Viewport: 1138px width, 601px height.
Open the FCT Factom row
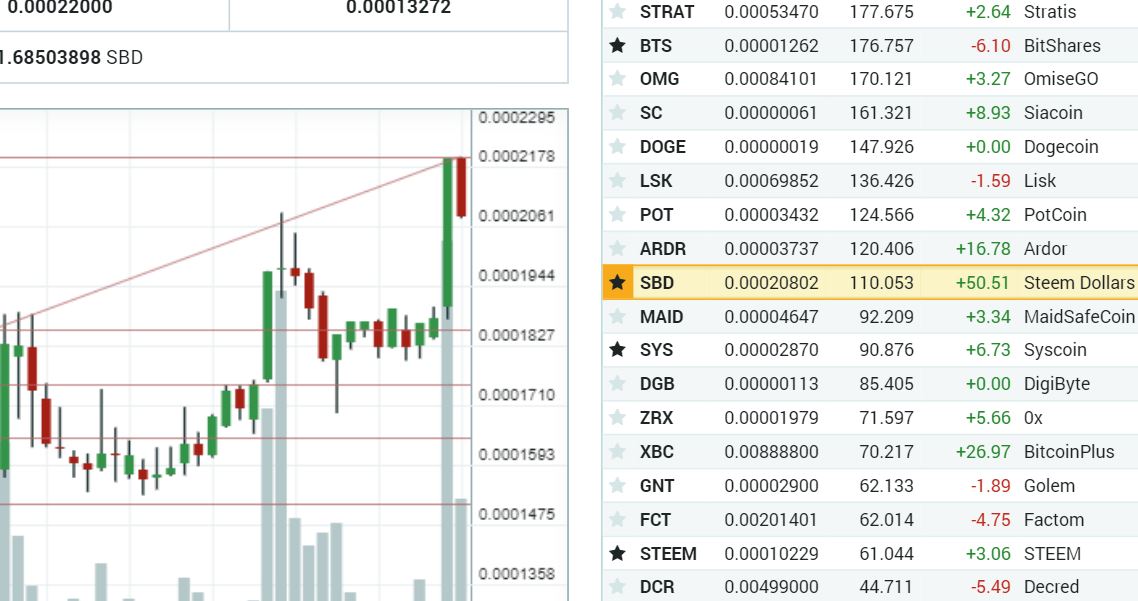click(870, 520)
